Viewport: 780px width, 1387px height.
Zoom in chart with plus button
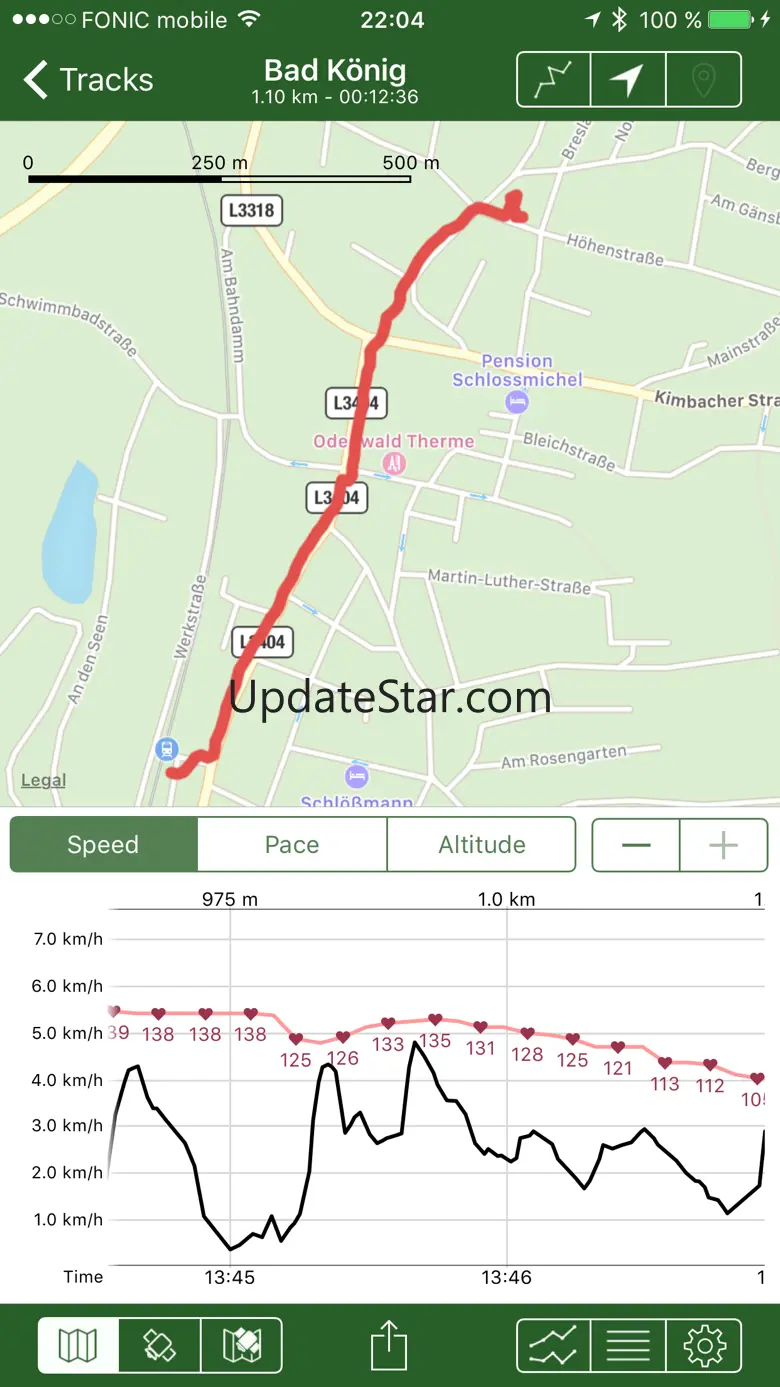(723, 845)
